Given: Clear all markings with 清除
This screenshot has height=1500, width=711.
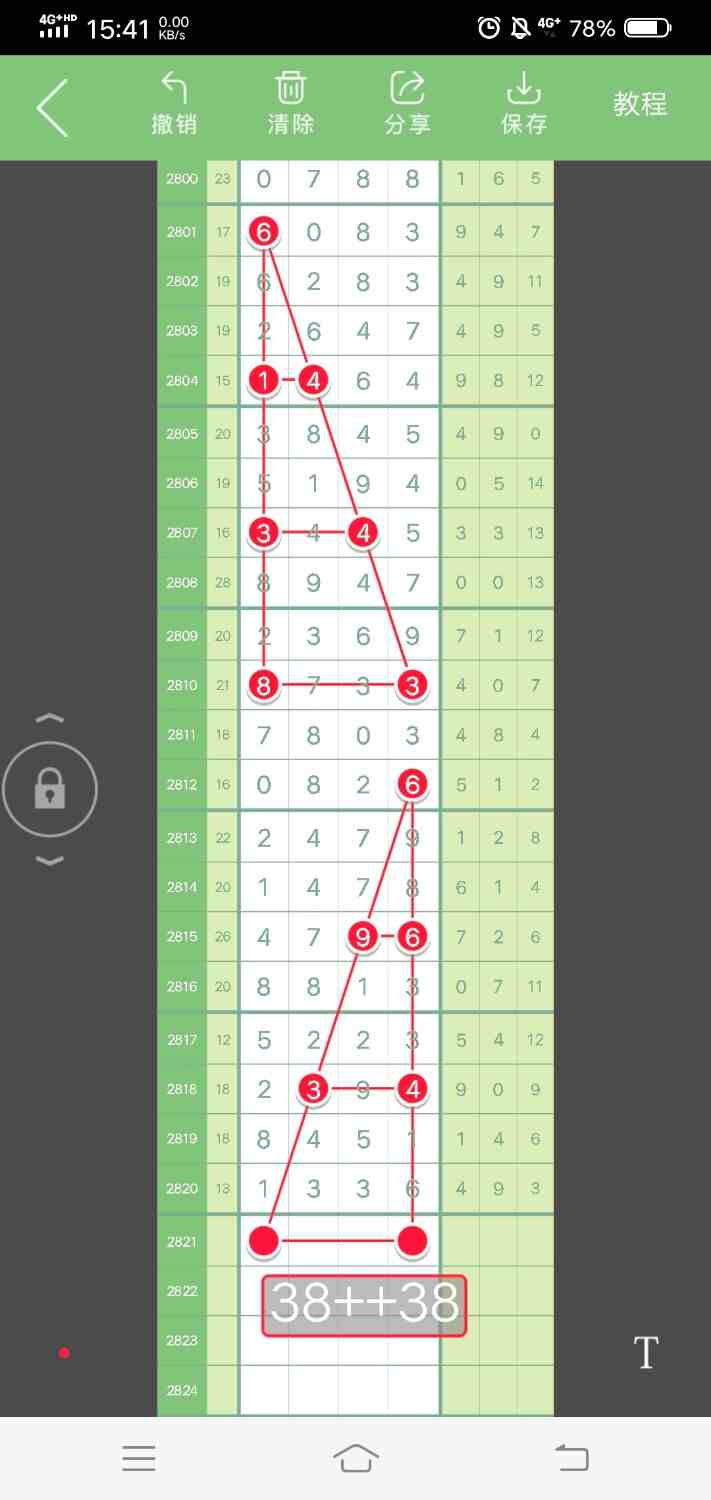Looking at the screenshot, I should click(x=291, y=104).
